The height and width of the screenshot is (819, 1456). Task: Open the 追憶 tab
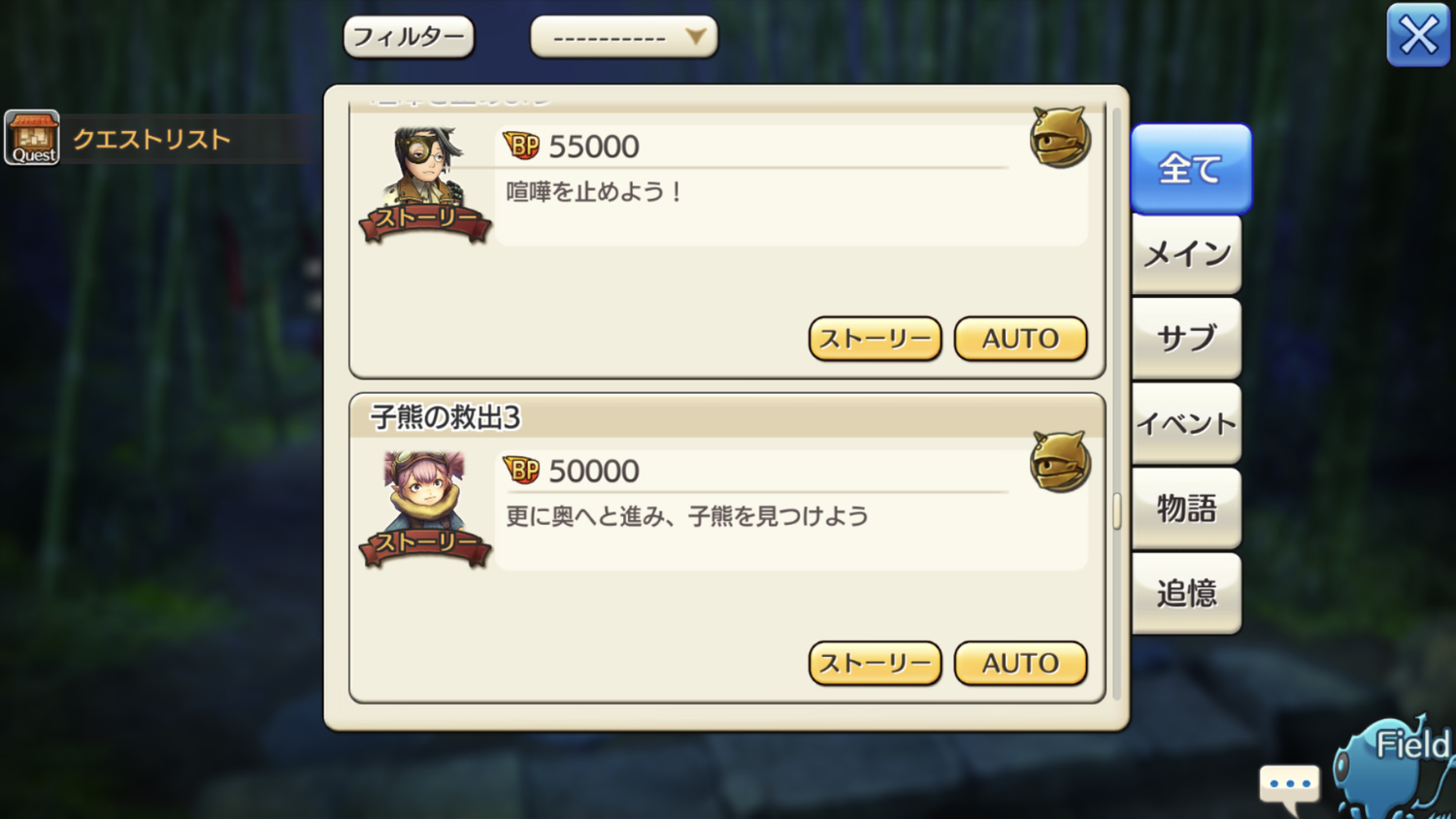[1186, 593]
